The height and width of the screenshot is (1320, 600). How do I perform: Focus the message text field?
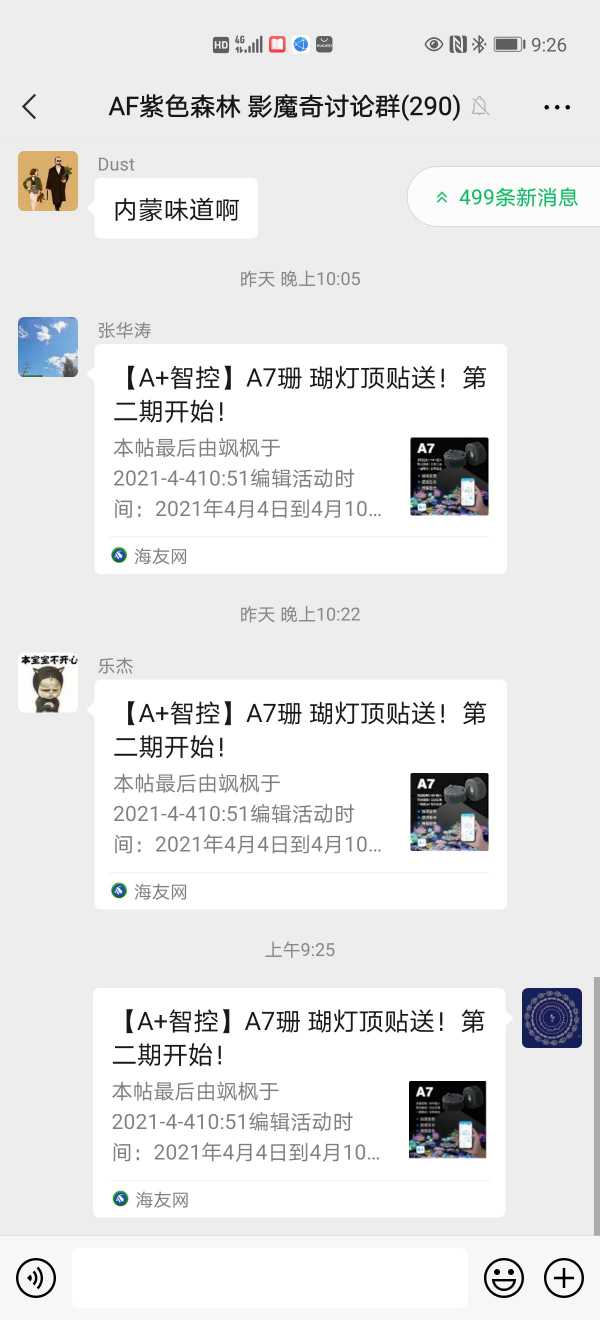click(270, 1278)
